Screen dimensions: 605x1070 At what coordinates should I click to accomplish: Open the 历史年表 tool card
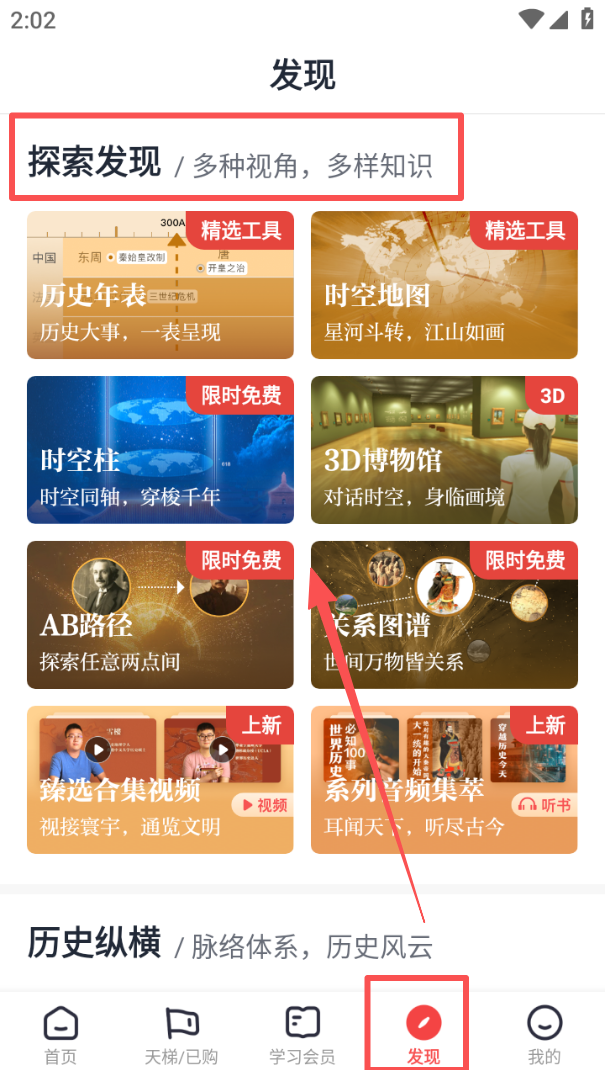pos(160,285)
